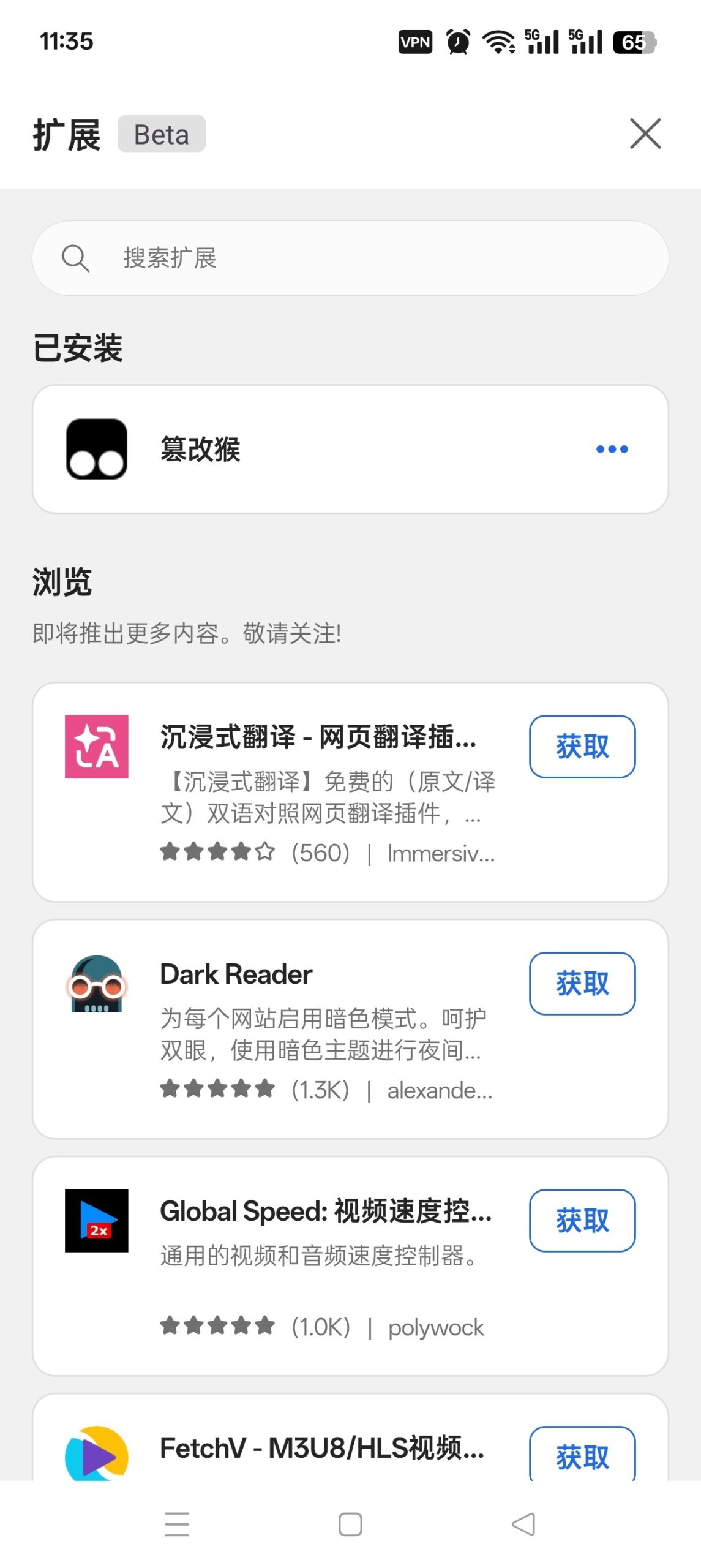The width and height of the screenshot is (701, 1568).
Task: Click 获取 next to 沉浸式翻译
Action: click(582, 747)
